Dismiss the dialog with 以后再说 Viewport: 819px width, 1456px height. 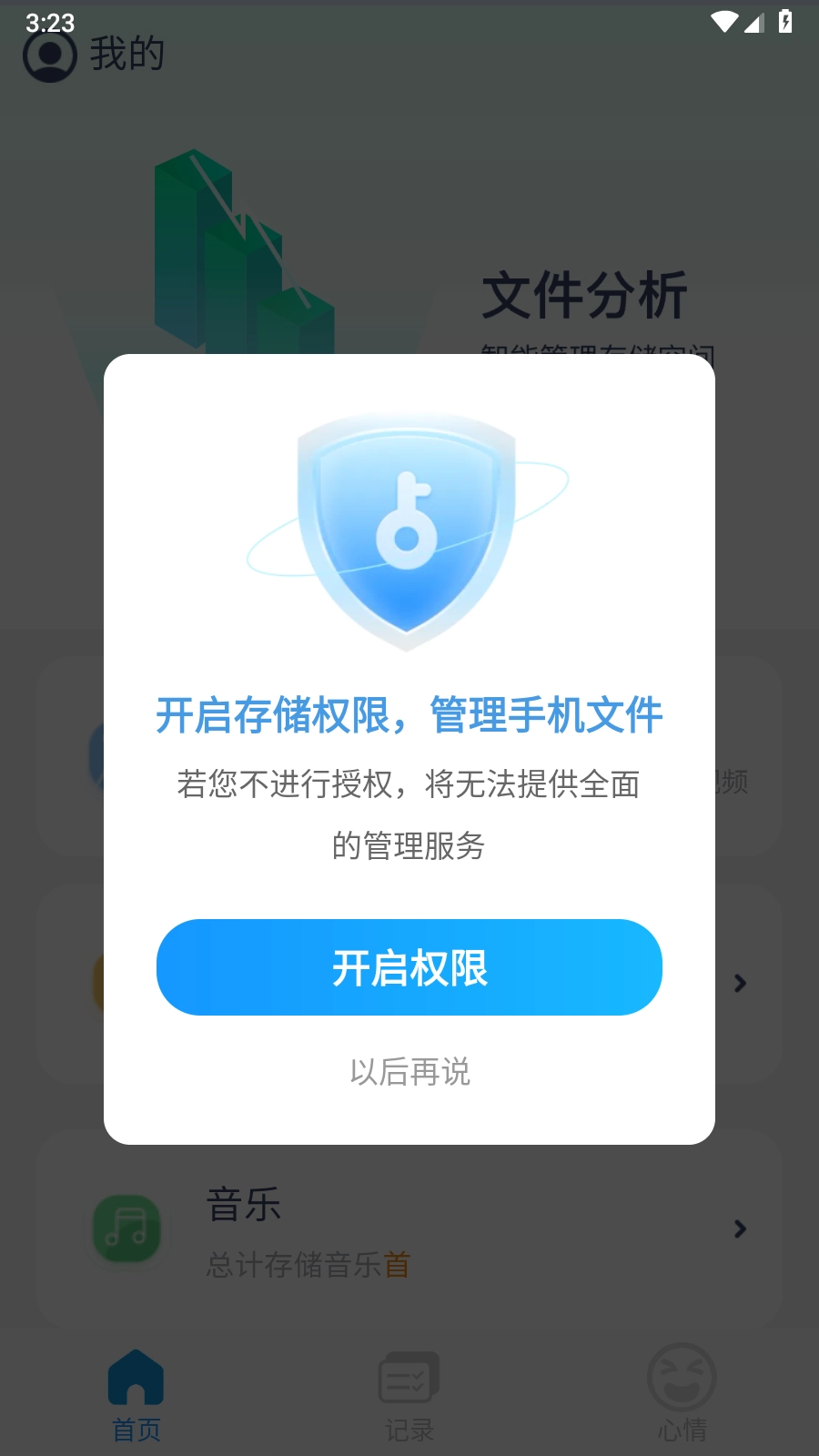tap(409, 1072)
